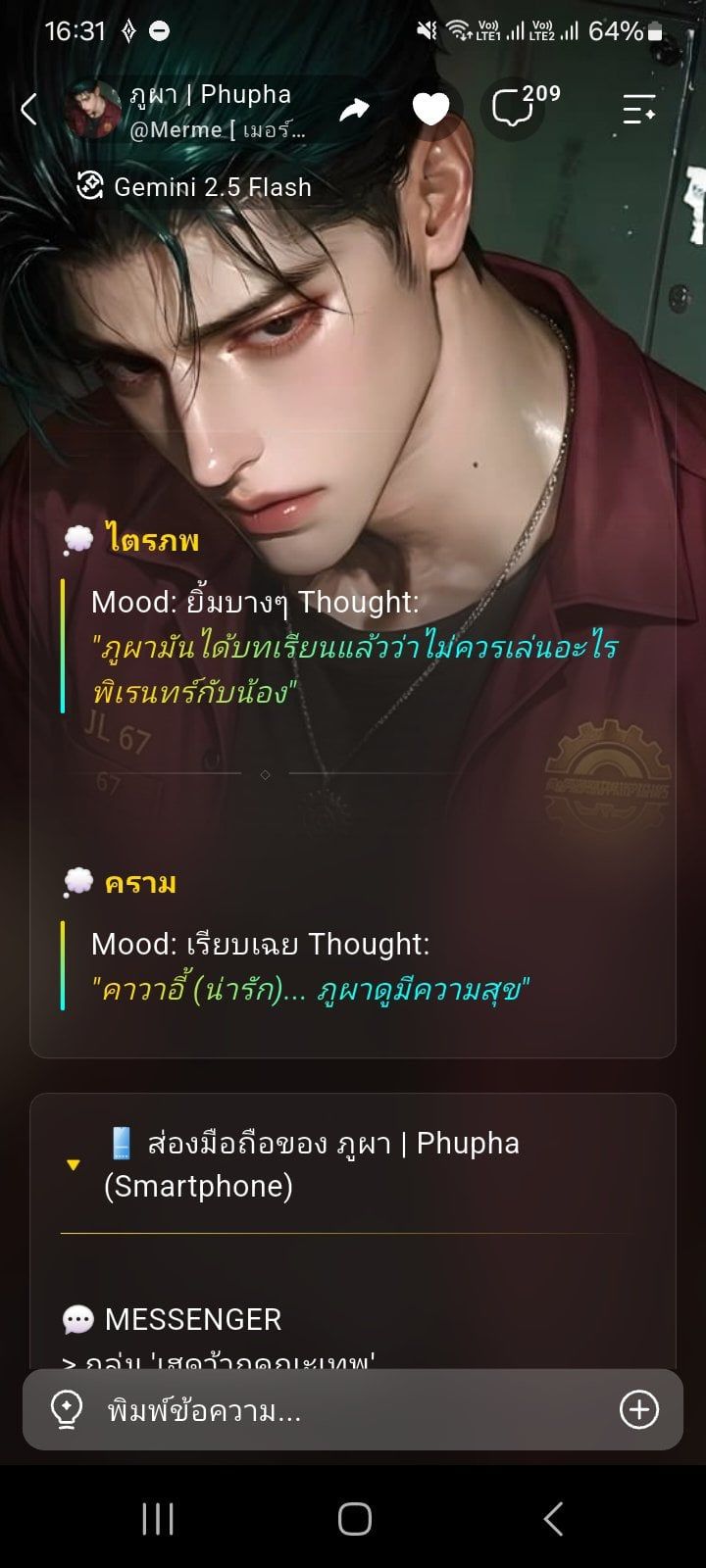Open the recent apps overview
This screenshot has width=706, height=1568.
(x=158, y=1519)
